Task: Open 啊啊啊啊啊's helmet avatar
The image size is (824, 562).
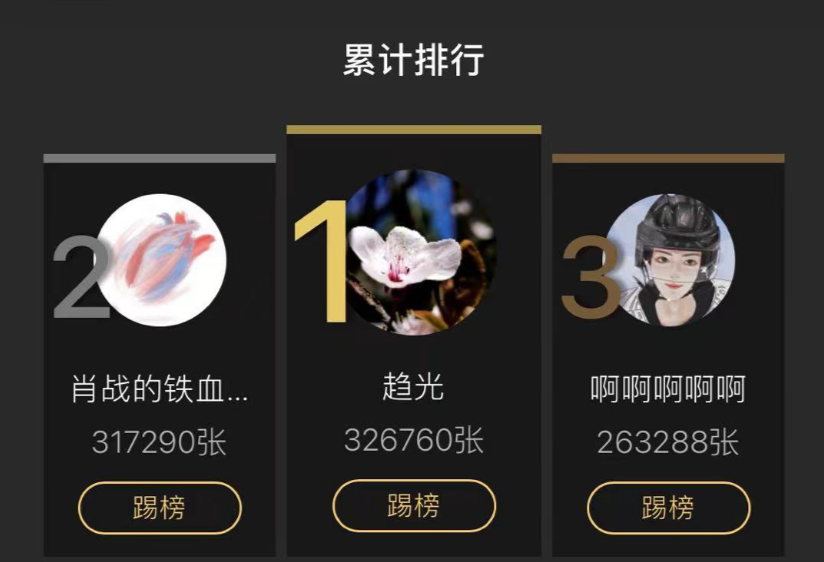Action: [x=671, y=260]
